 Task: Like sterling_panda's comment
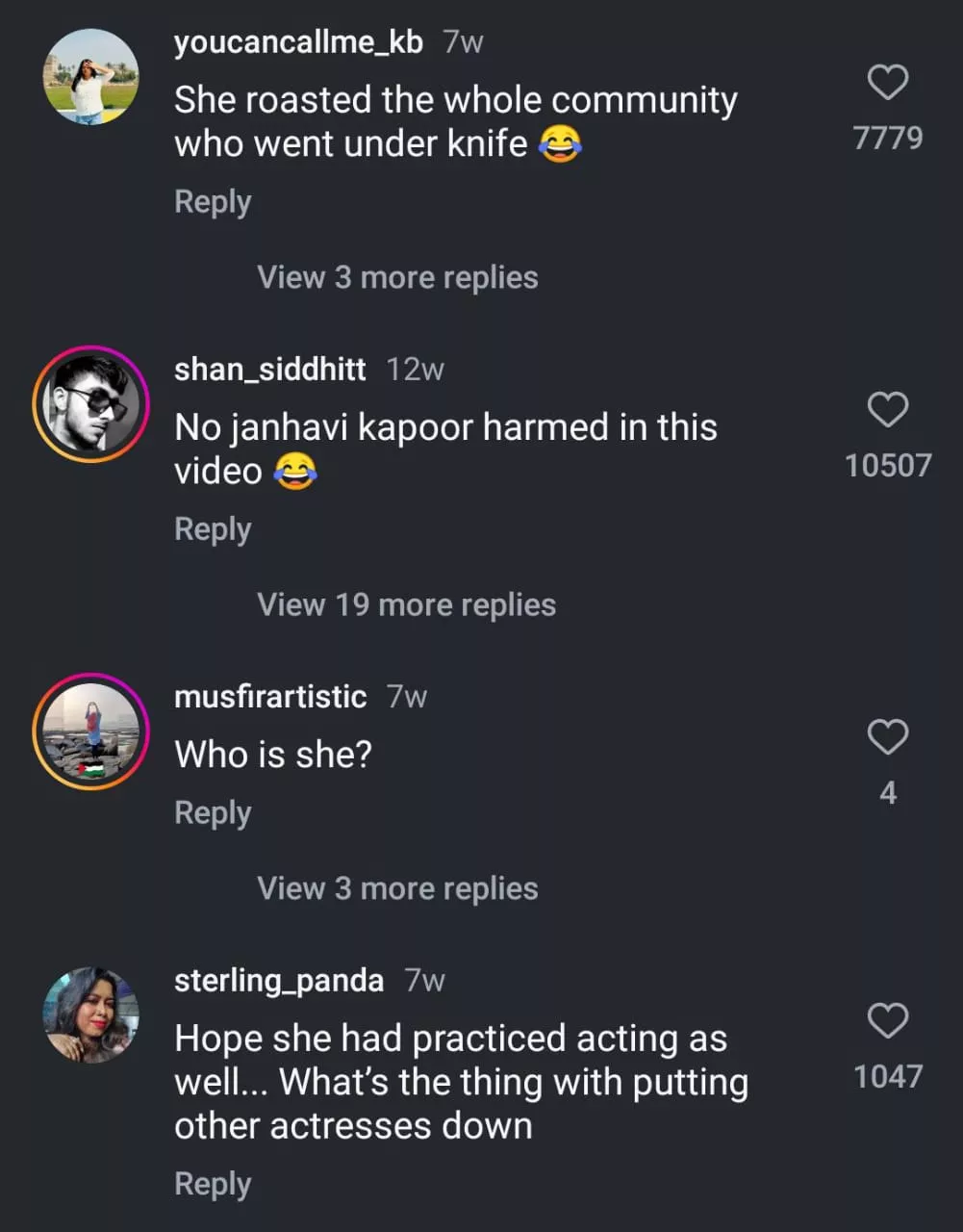click(887, 1021)
